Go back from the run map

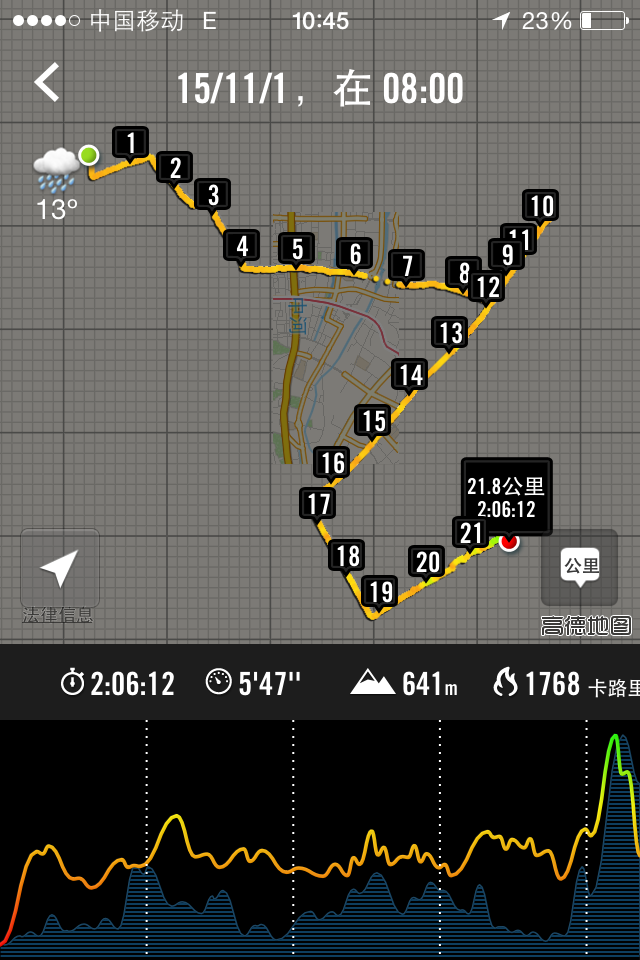47,83
